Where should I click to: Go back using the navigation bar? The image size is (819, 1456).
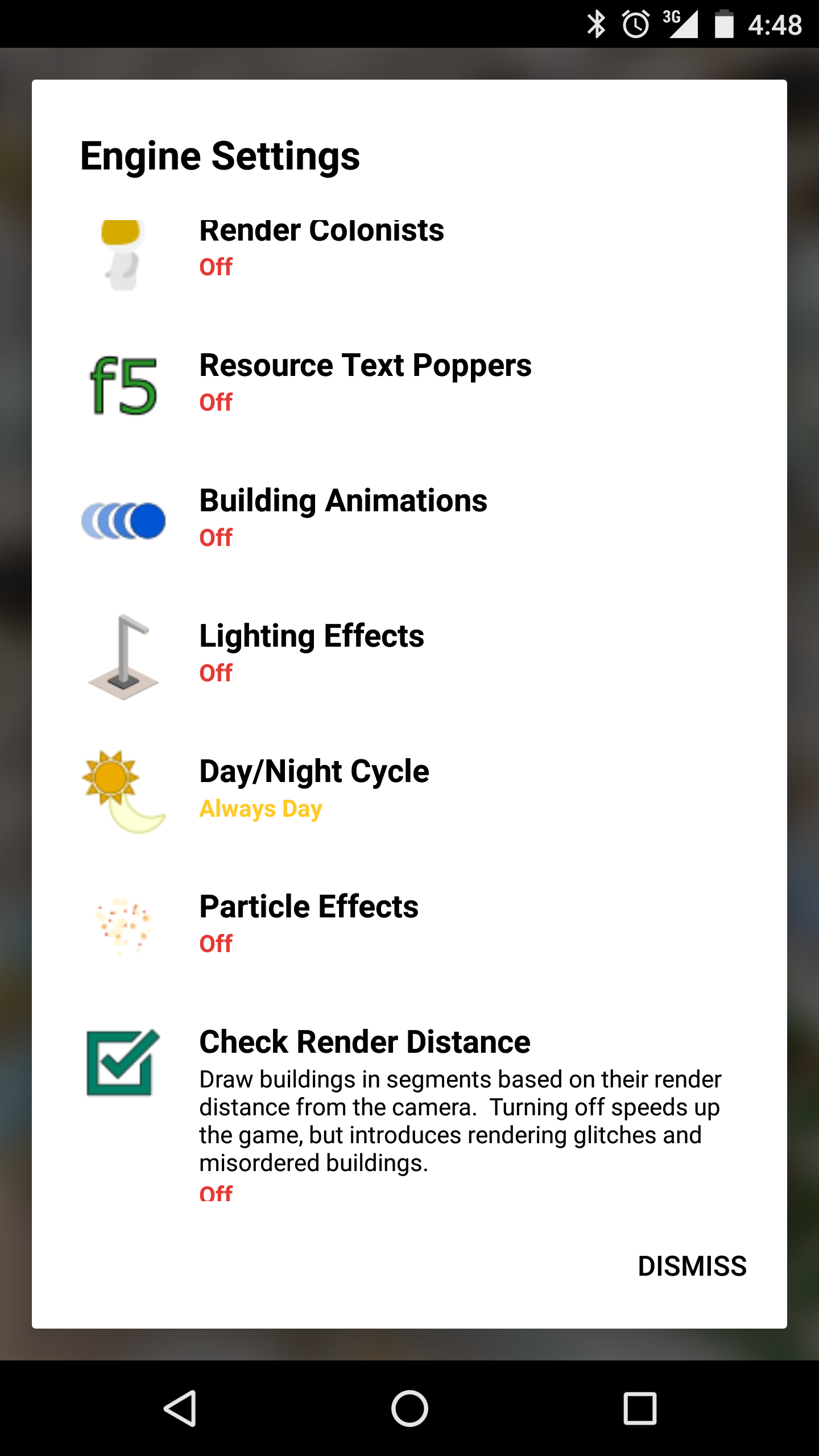pos(181,1408)
